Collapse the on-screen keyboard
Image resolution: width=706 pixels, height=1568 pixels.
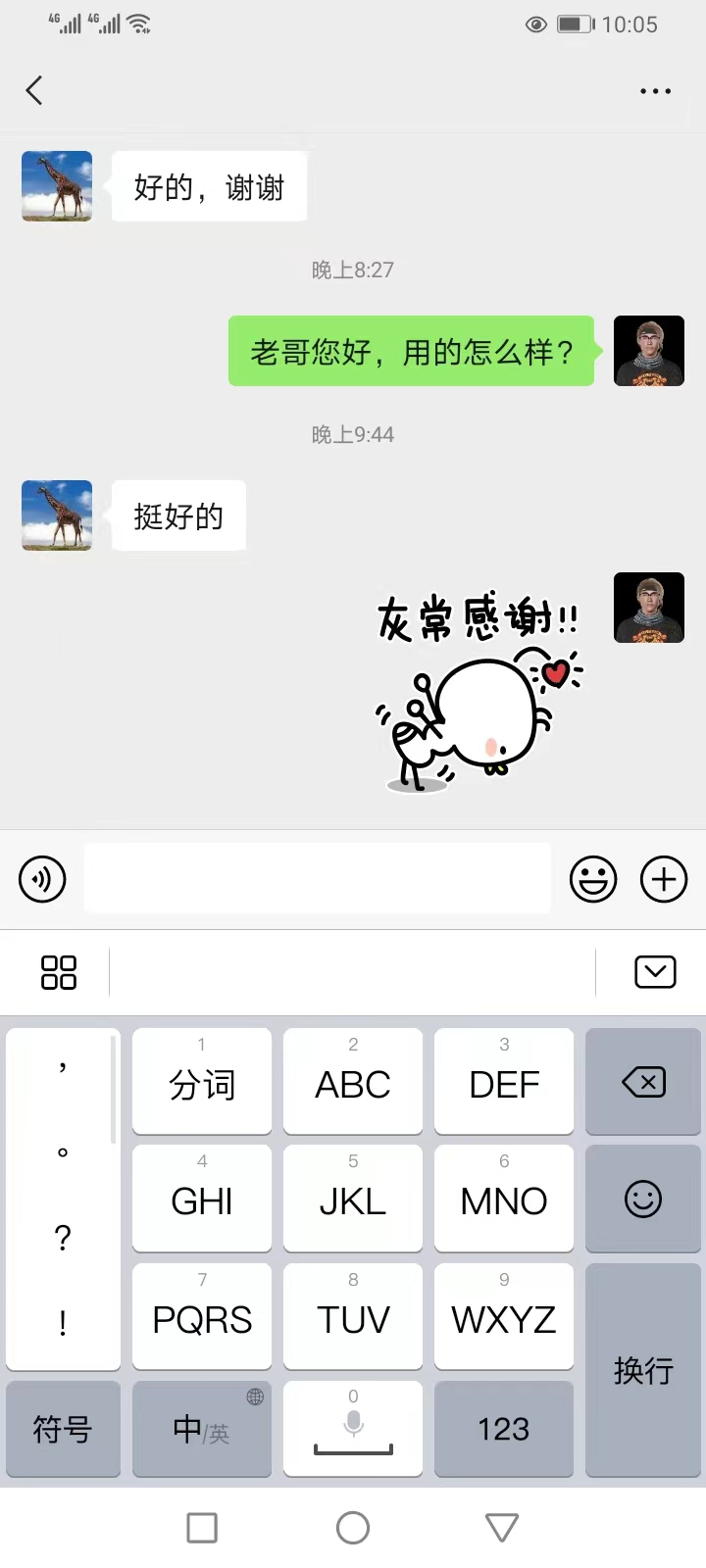point(655,972)
